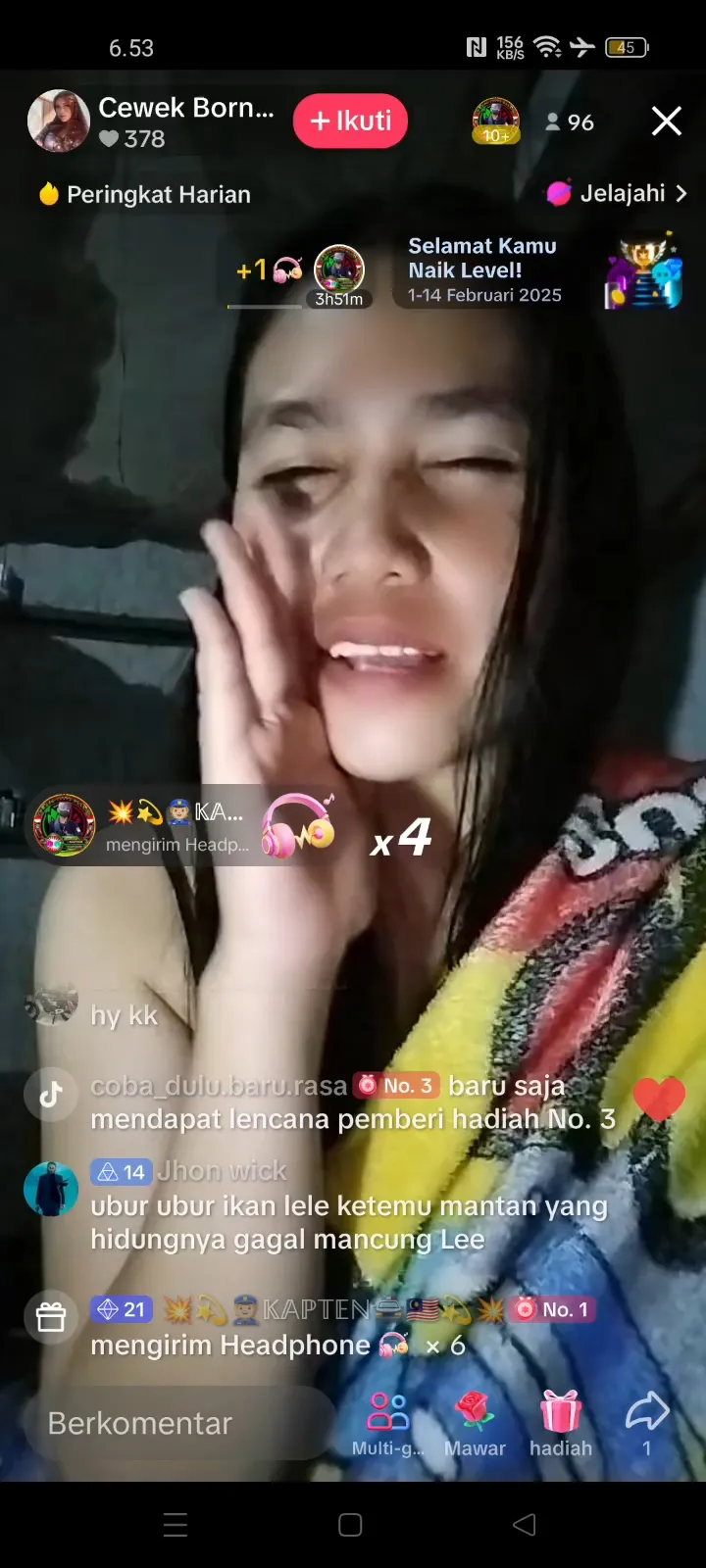This screenshot has width=706, height=1568.
Task: Open Peringkat Harian daily ranking
Action: (145, 194)
